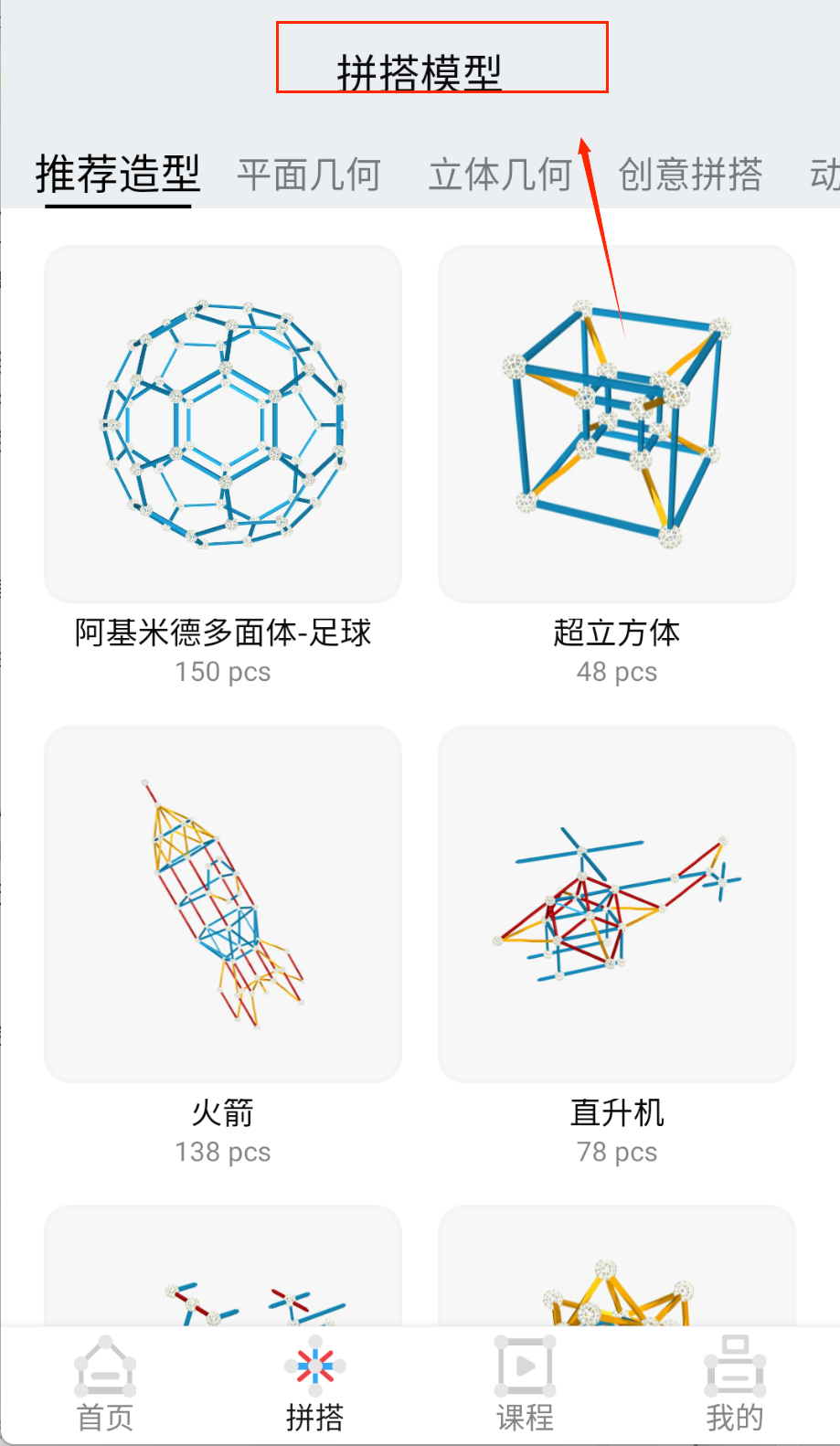Viewport: 840px width, 1446px height.
Task: View the 超立方体 model card
Action: [x=617, y=424]
